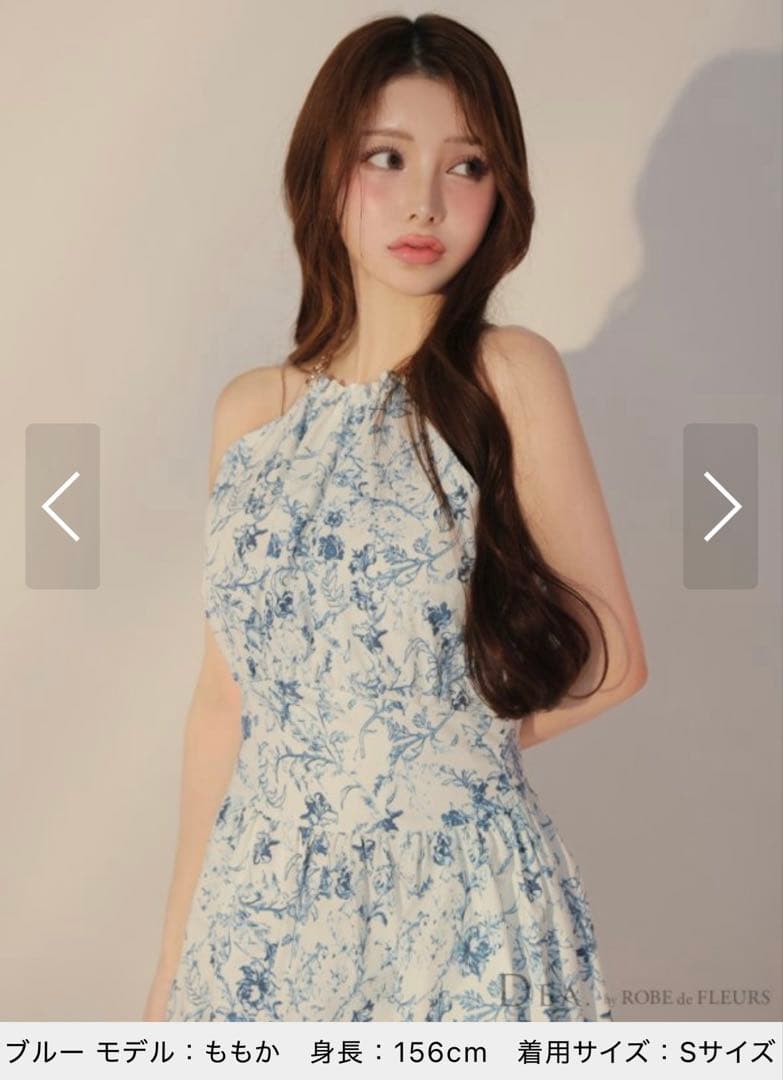The width and height of the screenshot is (783, 1080).
Task: Click the white caption bar below the photo
Action: pyautogui.click(x=390, y=1052)
